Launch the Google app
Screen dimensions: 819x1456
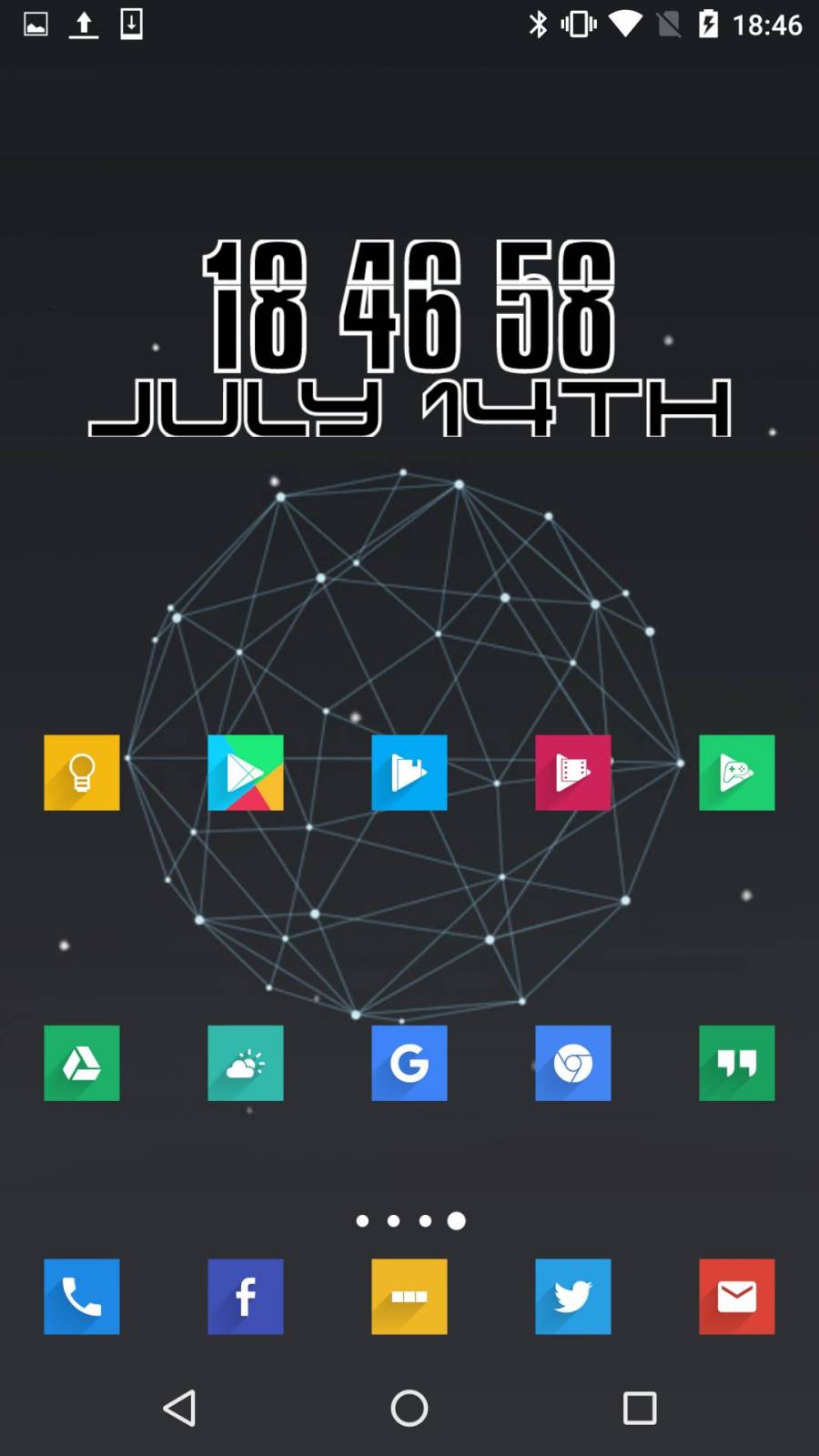tap(409, 1063)
